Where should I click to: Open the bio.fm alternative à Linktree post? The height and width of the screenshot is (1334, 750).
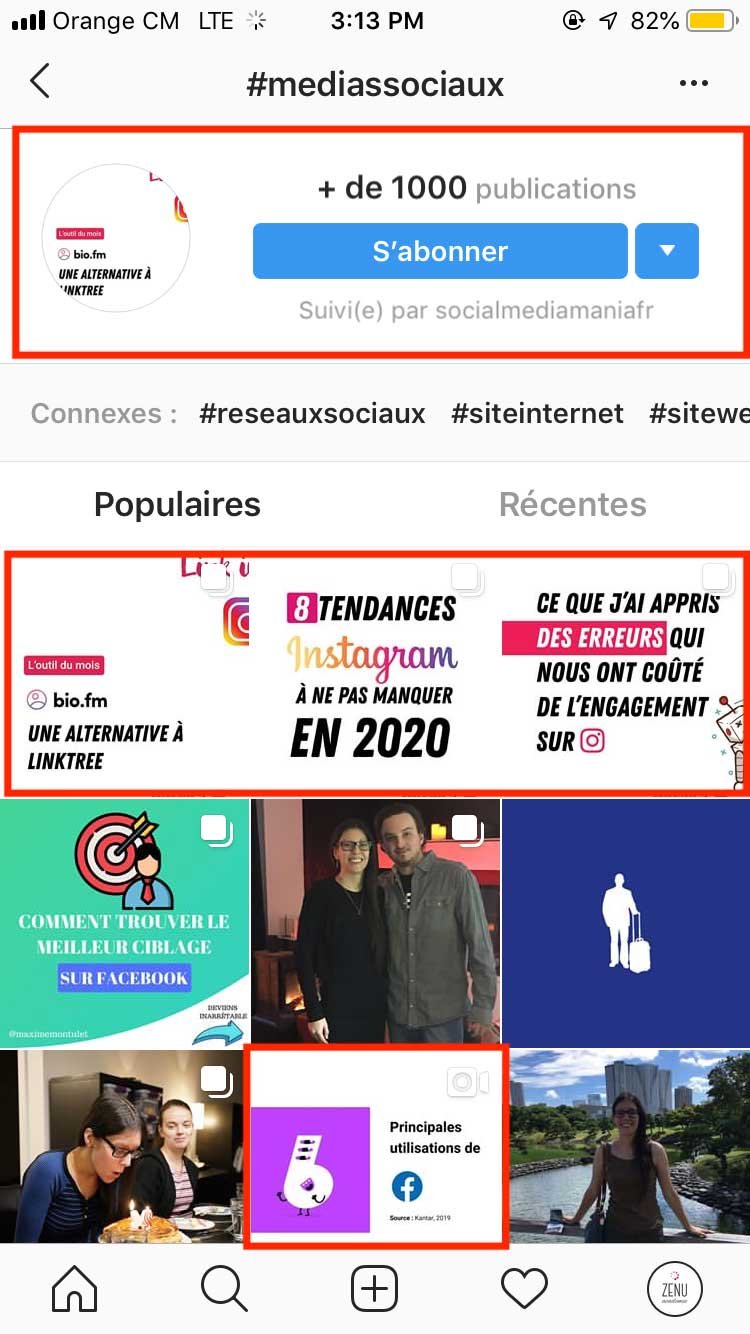(125, 672)
